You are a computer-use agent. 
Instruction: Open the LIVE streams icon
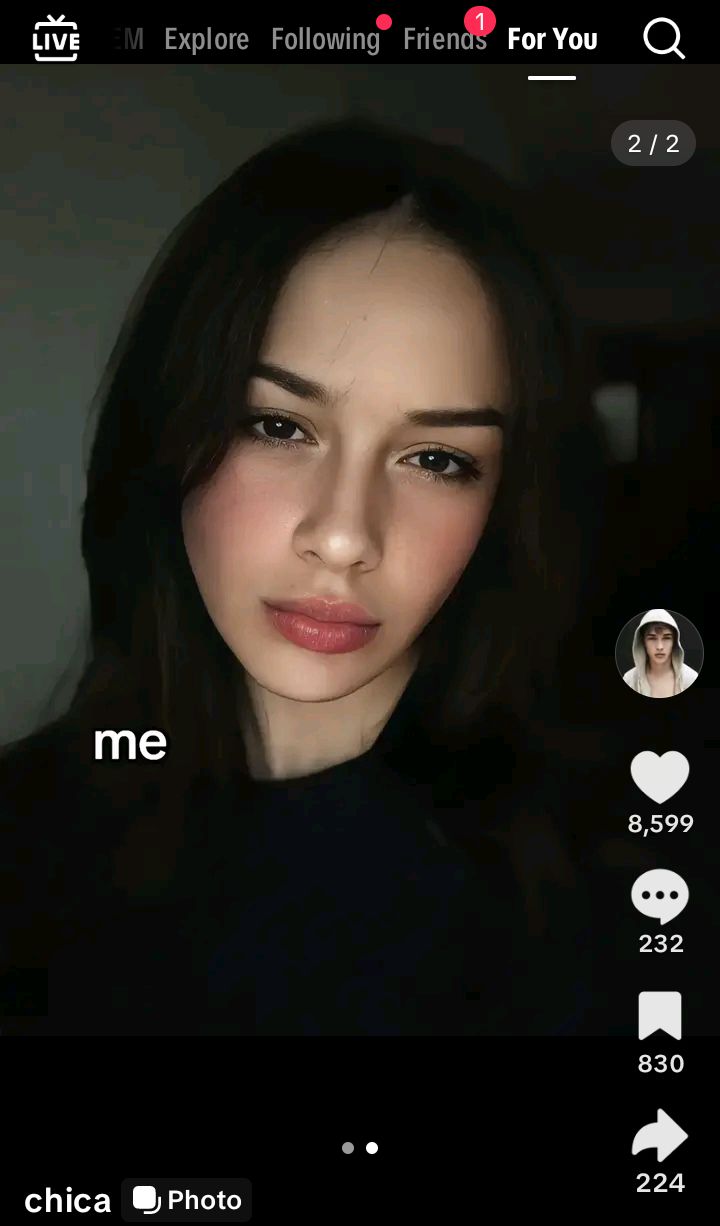click(x=55, y=38)
